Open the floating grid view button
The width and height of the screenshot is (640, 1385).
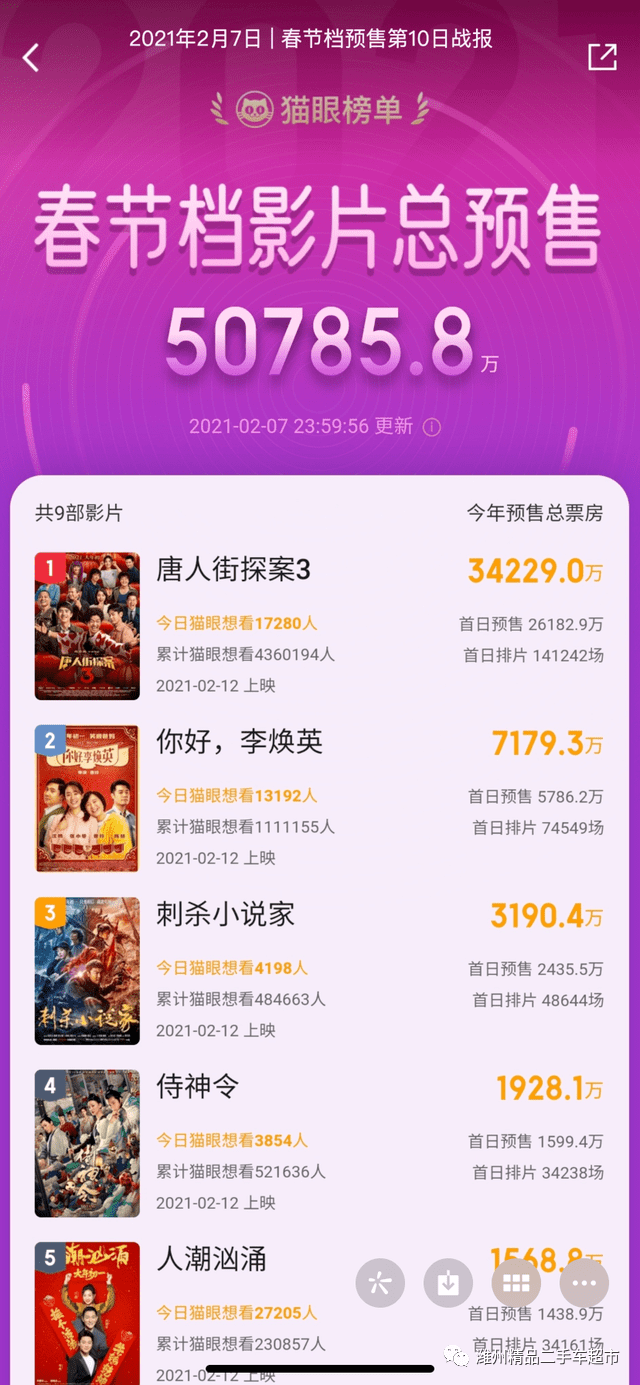516,1283
